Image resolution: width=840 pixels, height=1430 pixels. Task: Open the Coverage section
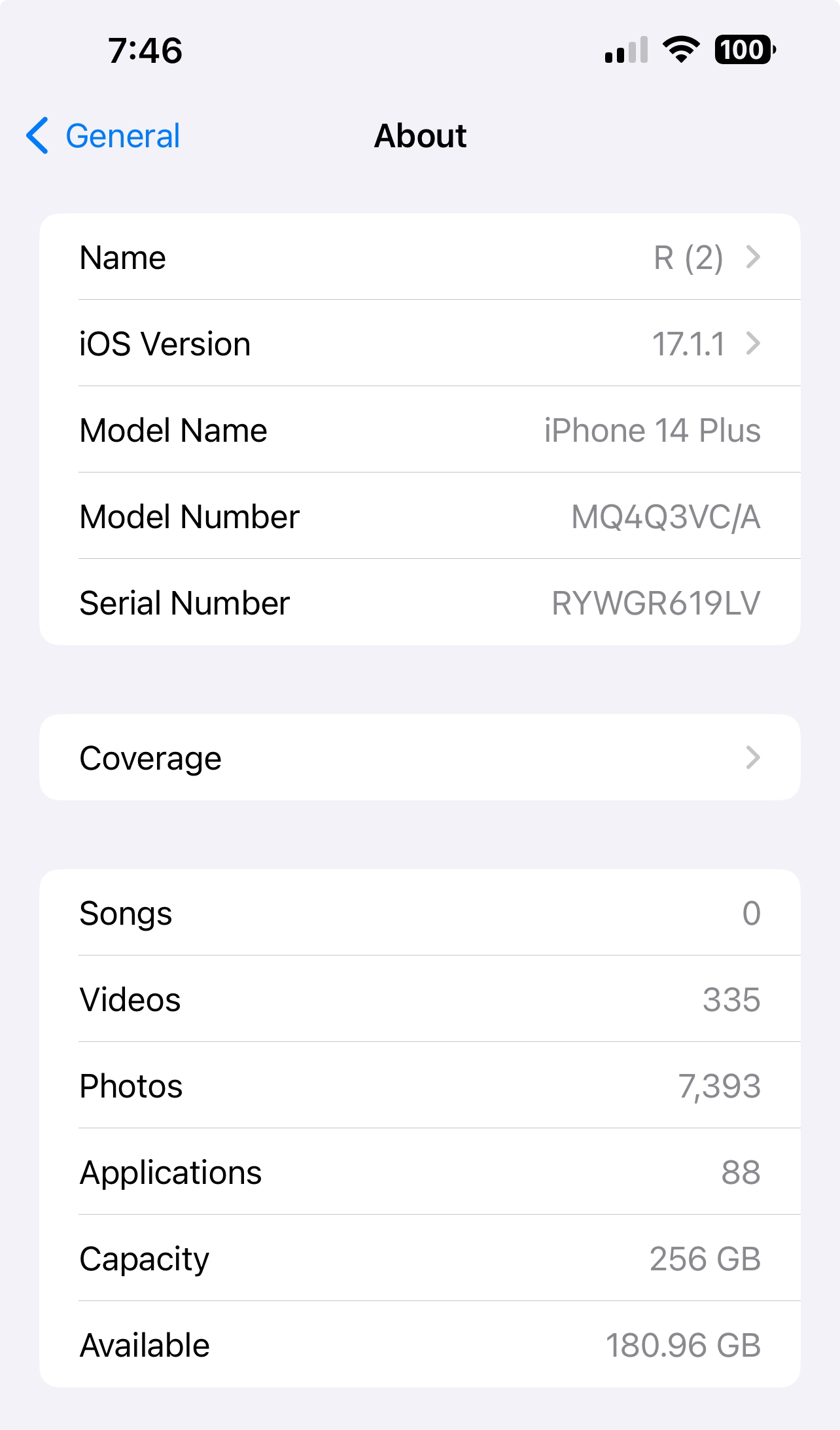pos(419,757)
